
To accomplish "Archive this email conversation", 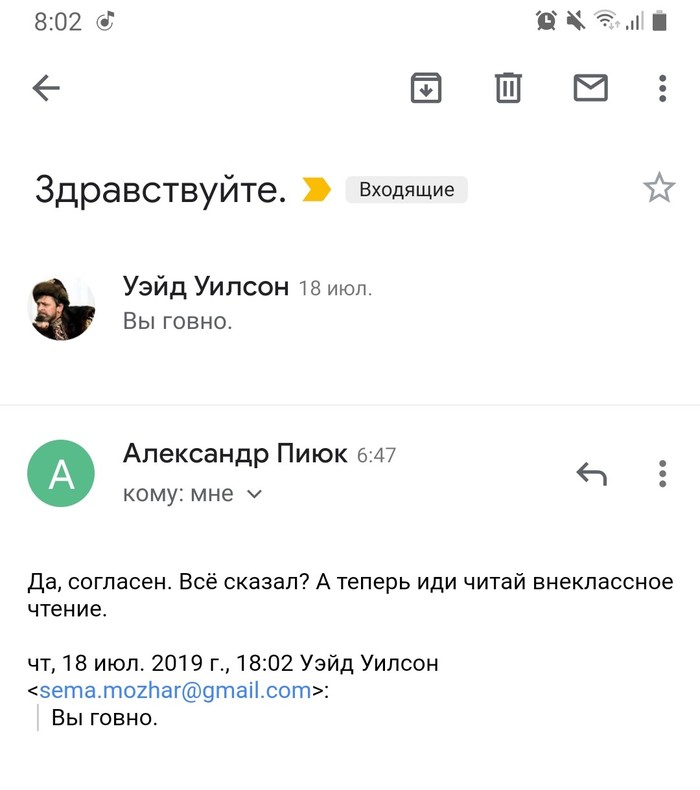I will click(426, 89).
